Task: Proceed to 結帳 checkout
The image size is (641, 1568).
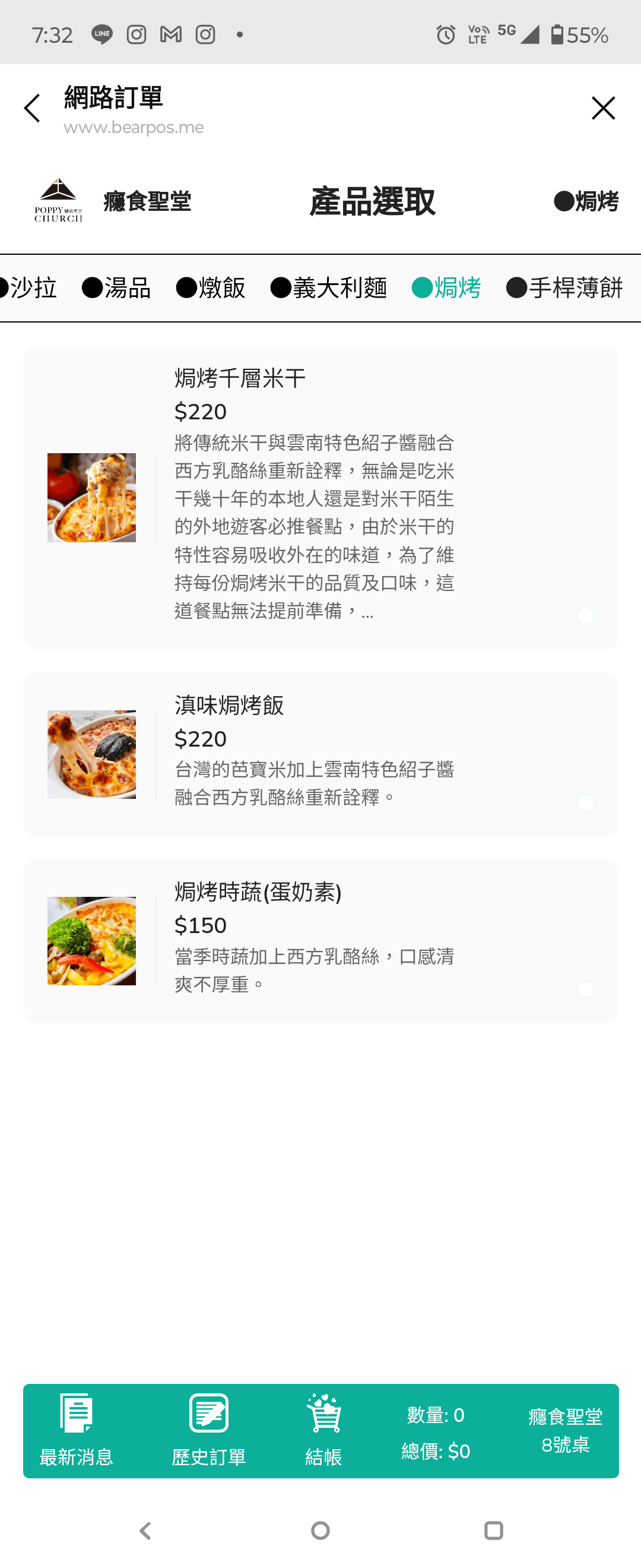Action: click(323, 1430)
